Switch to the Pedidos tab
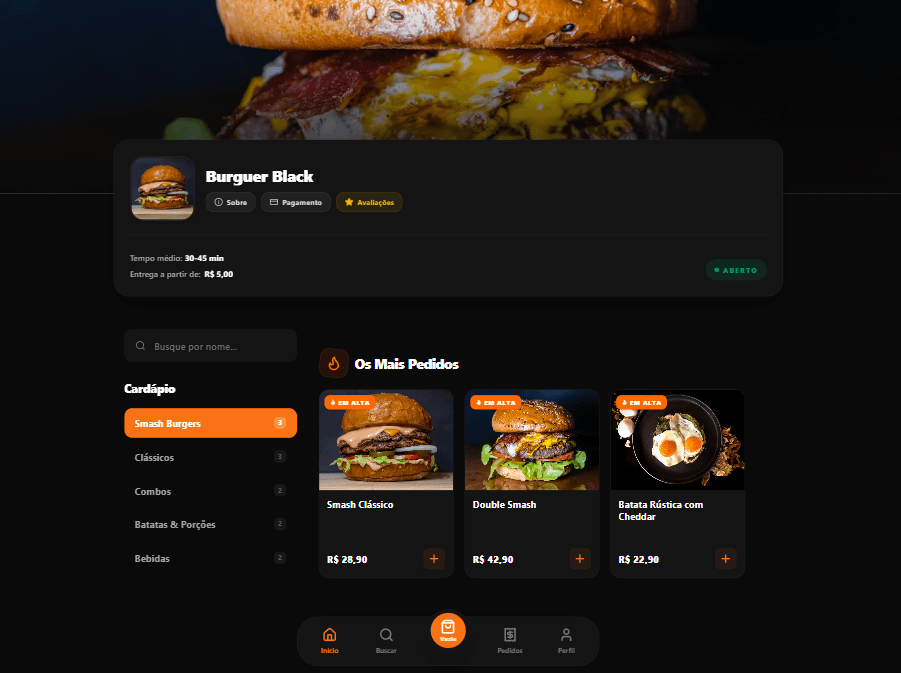 click(510, 640)
